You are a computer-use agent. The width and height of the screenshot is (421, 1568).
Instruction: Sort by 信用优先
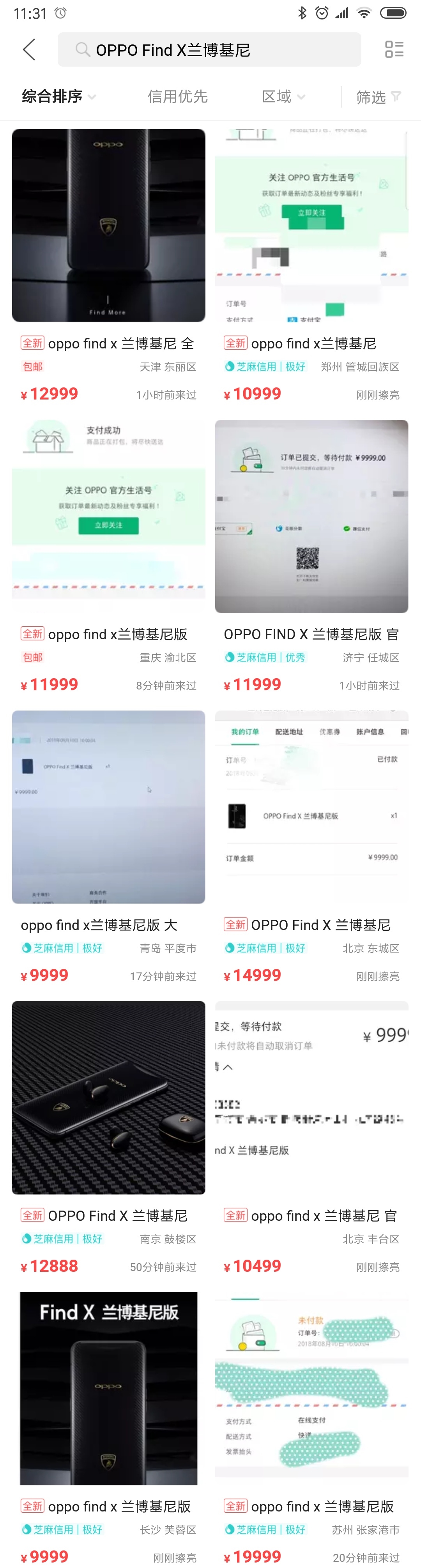point(177,96)
